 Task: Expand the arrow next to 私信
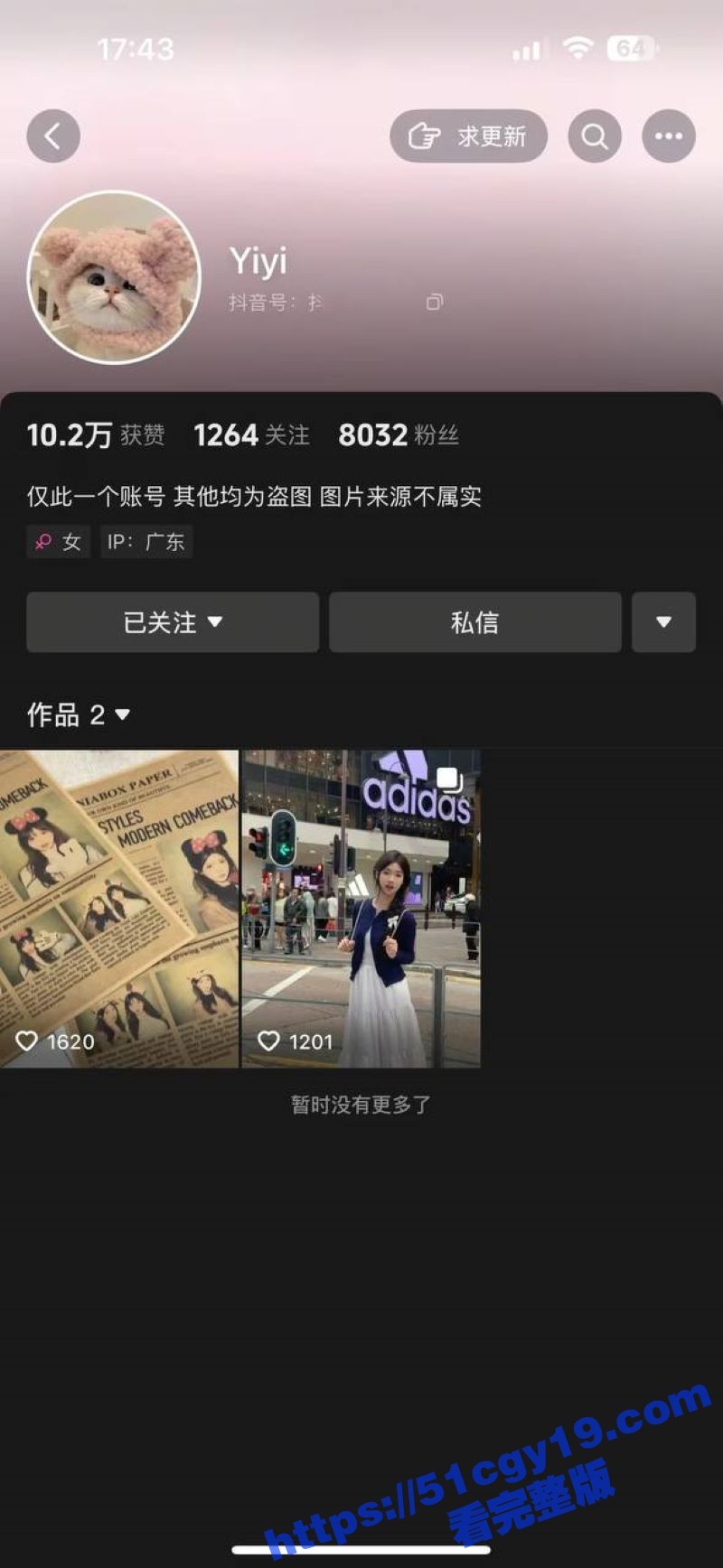point(663,622)
